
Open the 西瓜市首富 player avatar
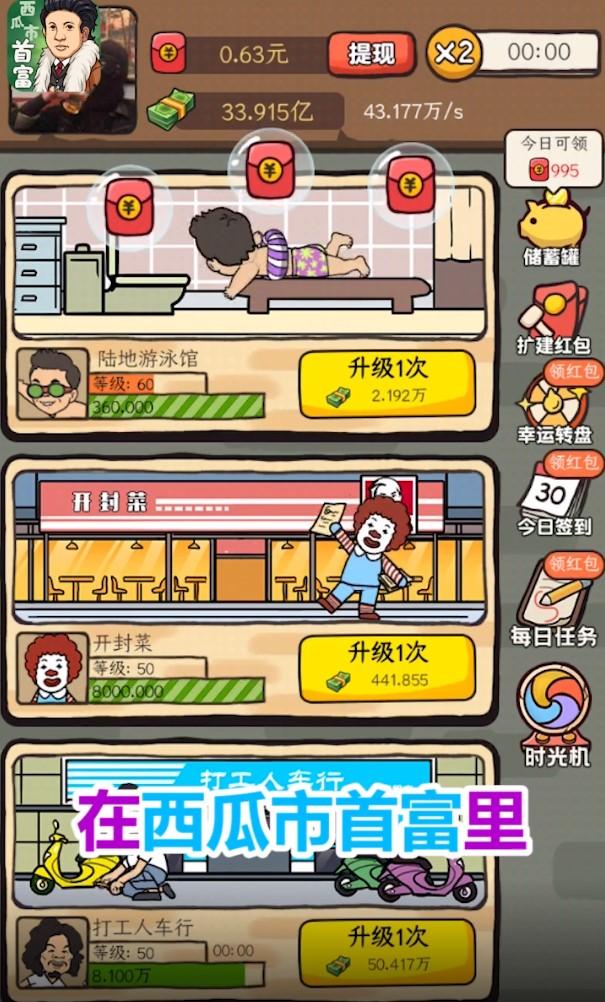tap(72, 68)
